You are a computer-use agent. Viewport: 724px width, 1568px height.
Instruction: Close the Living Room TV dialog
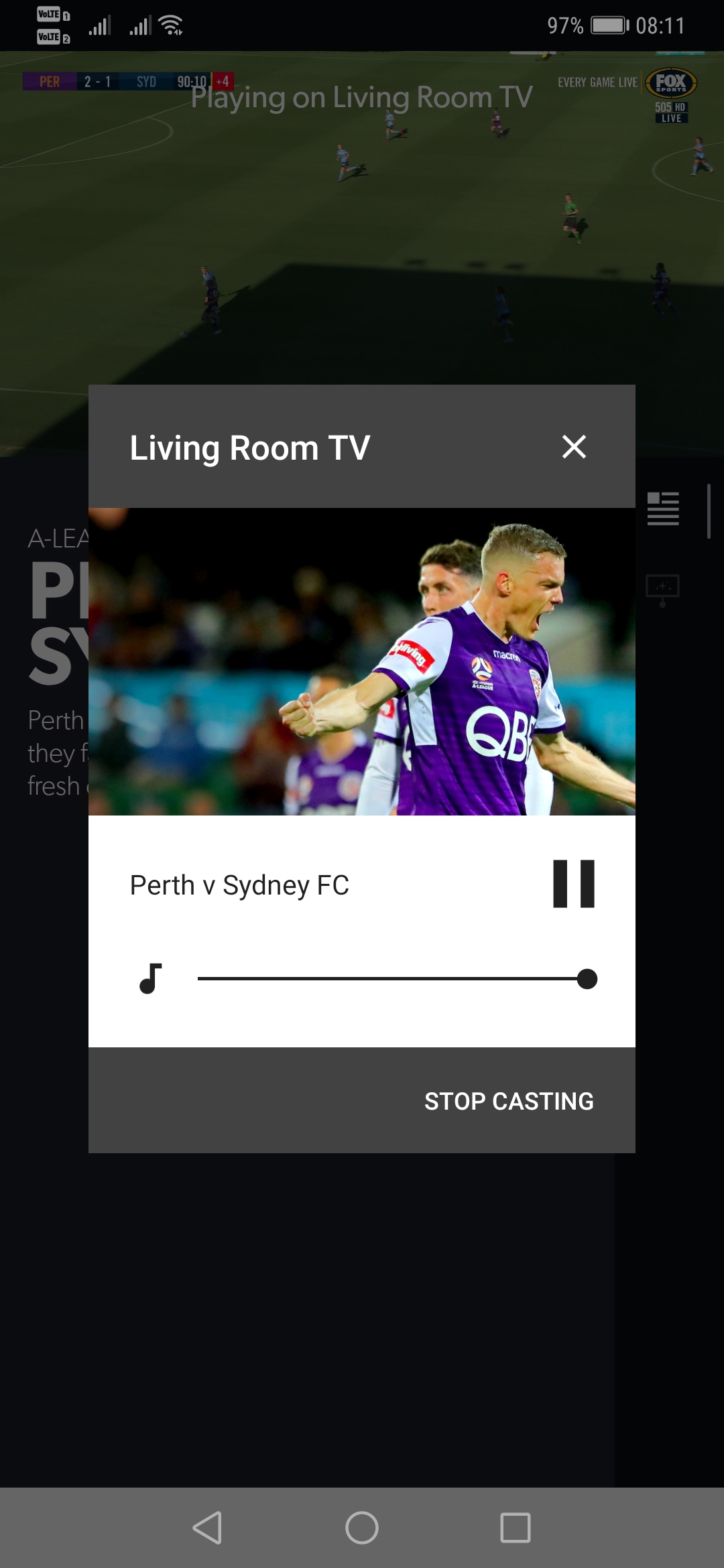pyautogui.click(x=574, y=446)
